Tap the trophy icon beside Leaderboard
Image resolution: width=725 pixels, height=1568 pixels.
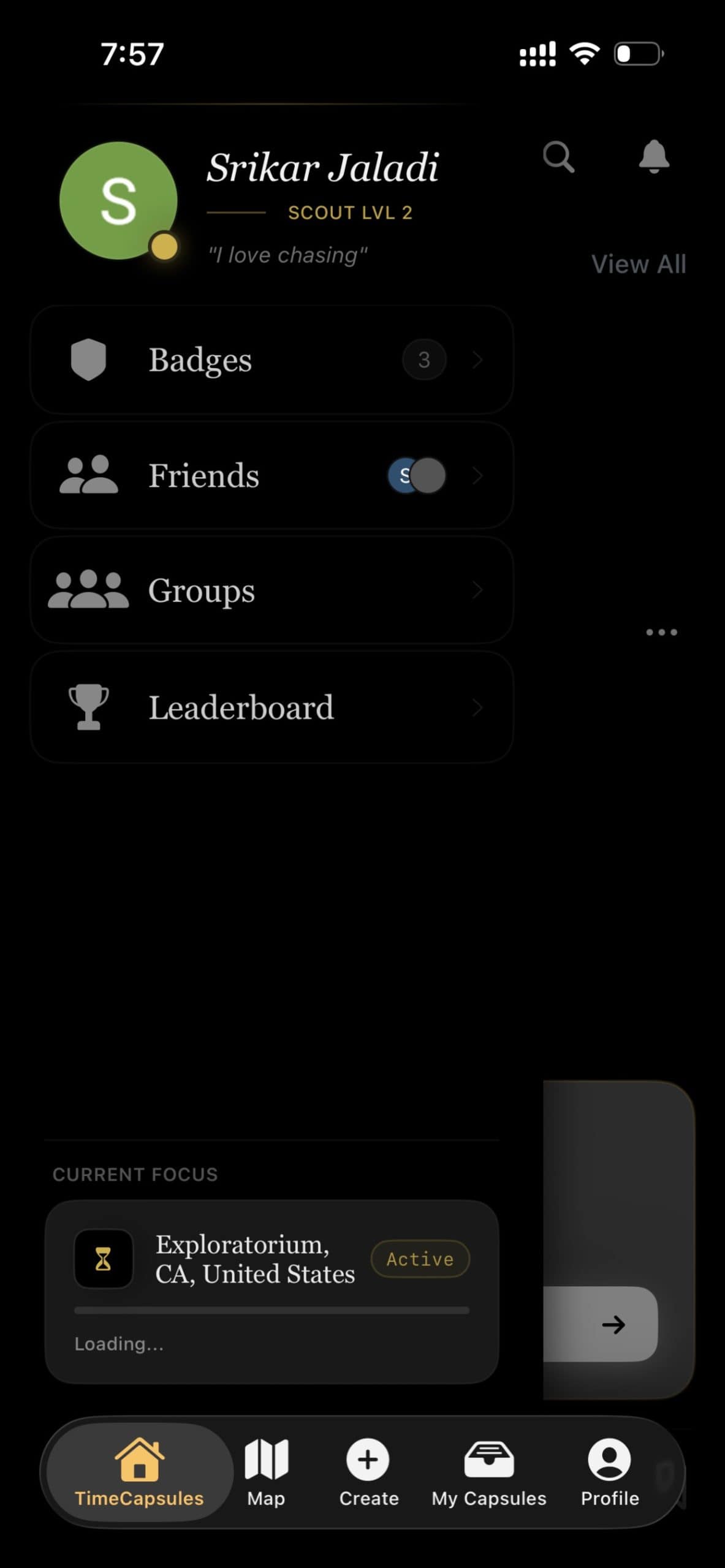(x=88, y=706)
